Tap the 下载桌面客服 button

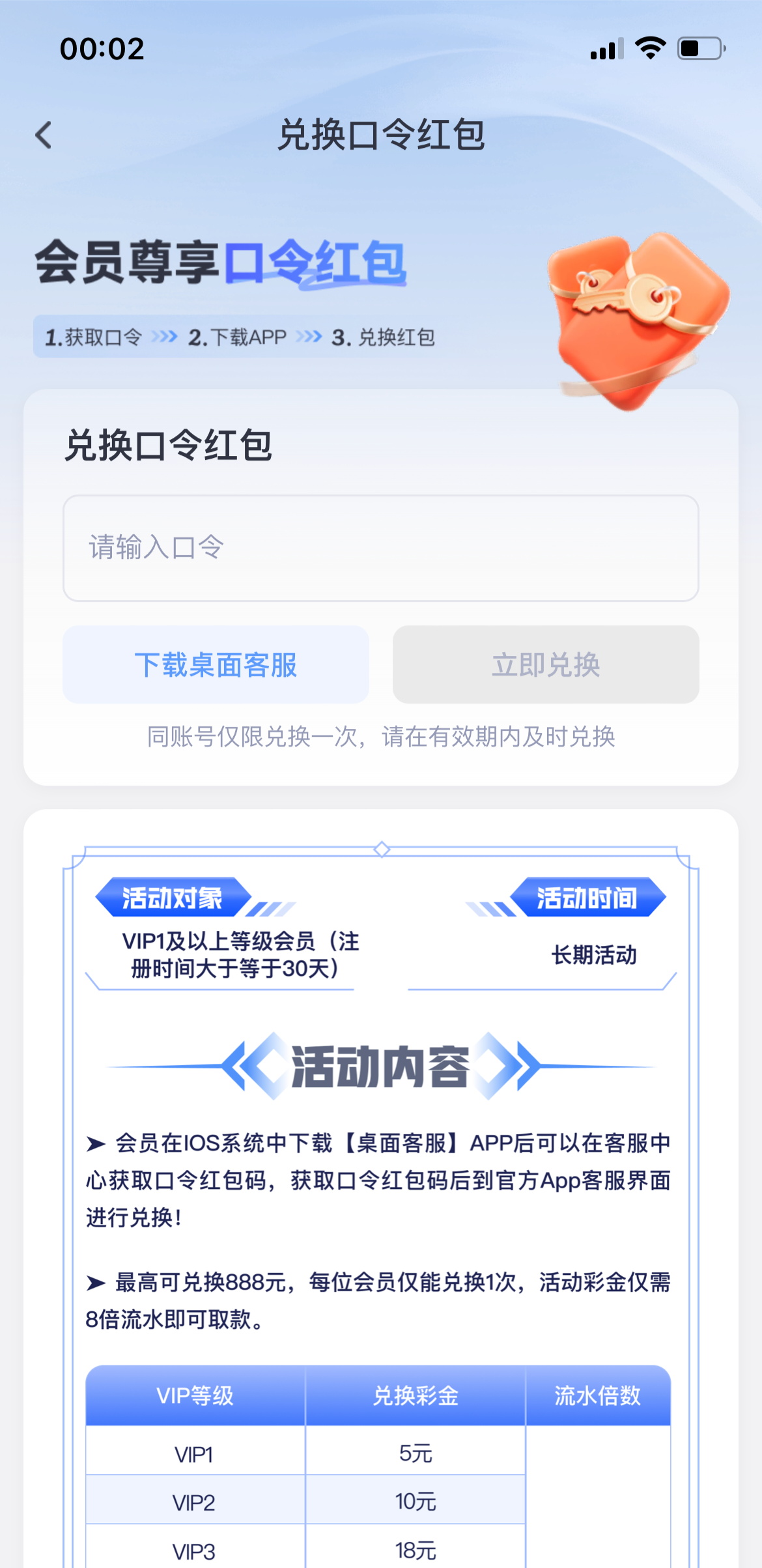click(x=216, y=664)
